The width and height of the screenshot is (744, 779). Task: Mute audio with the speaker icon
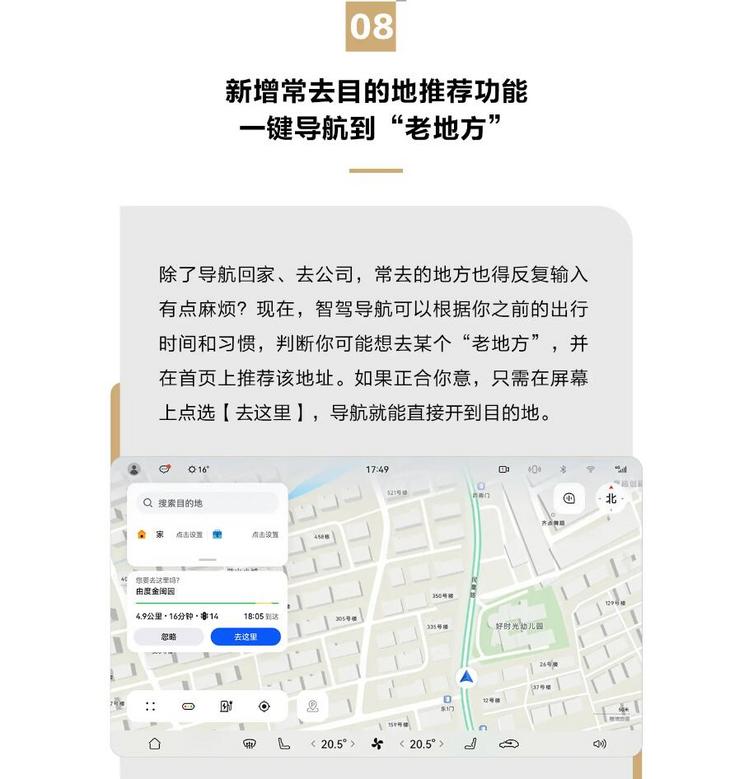point(601,742)
